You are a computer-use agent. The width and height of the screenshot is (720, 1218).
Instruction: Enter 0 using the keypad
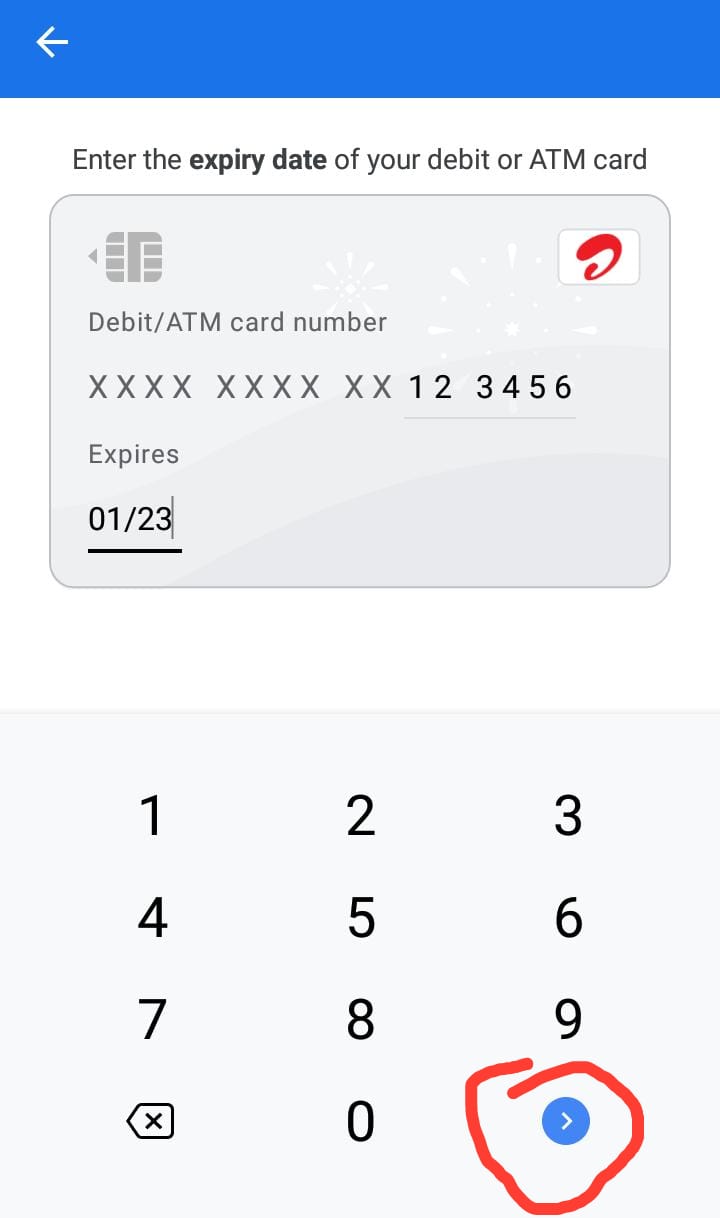(x=360, y=1122)
